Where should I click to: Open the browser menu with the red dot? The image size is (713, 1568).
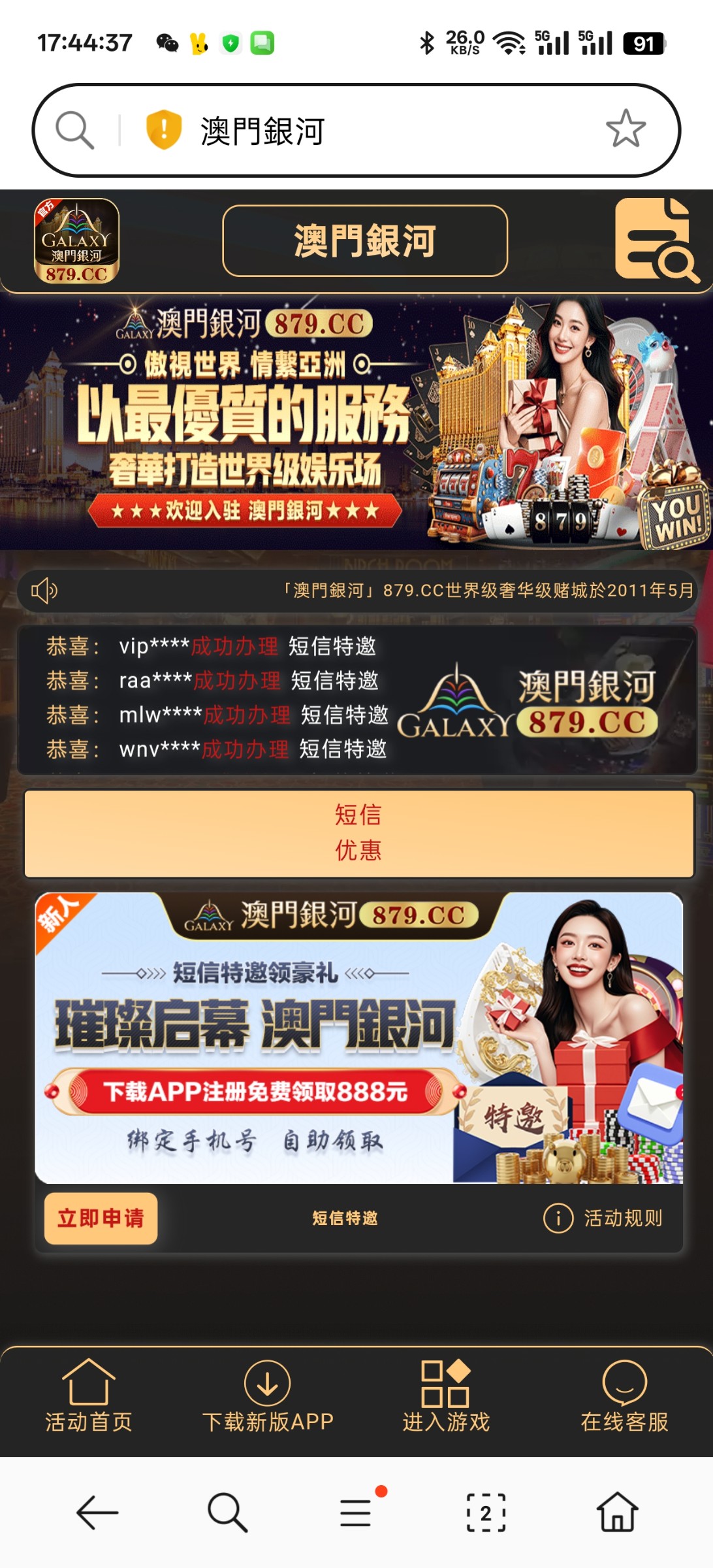tap(356, 1512)
